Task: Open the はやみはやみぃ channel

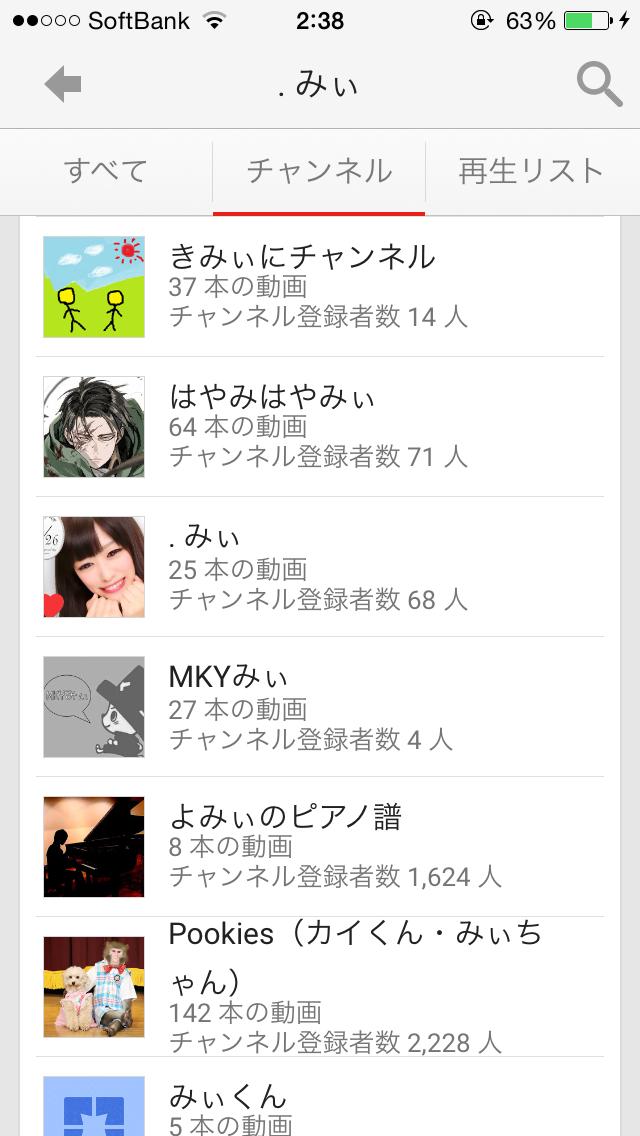Action: [x=320, y=427]
